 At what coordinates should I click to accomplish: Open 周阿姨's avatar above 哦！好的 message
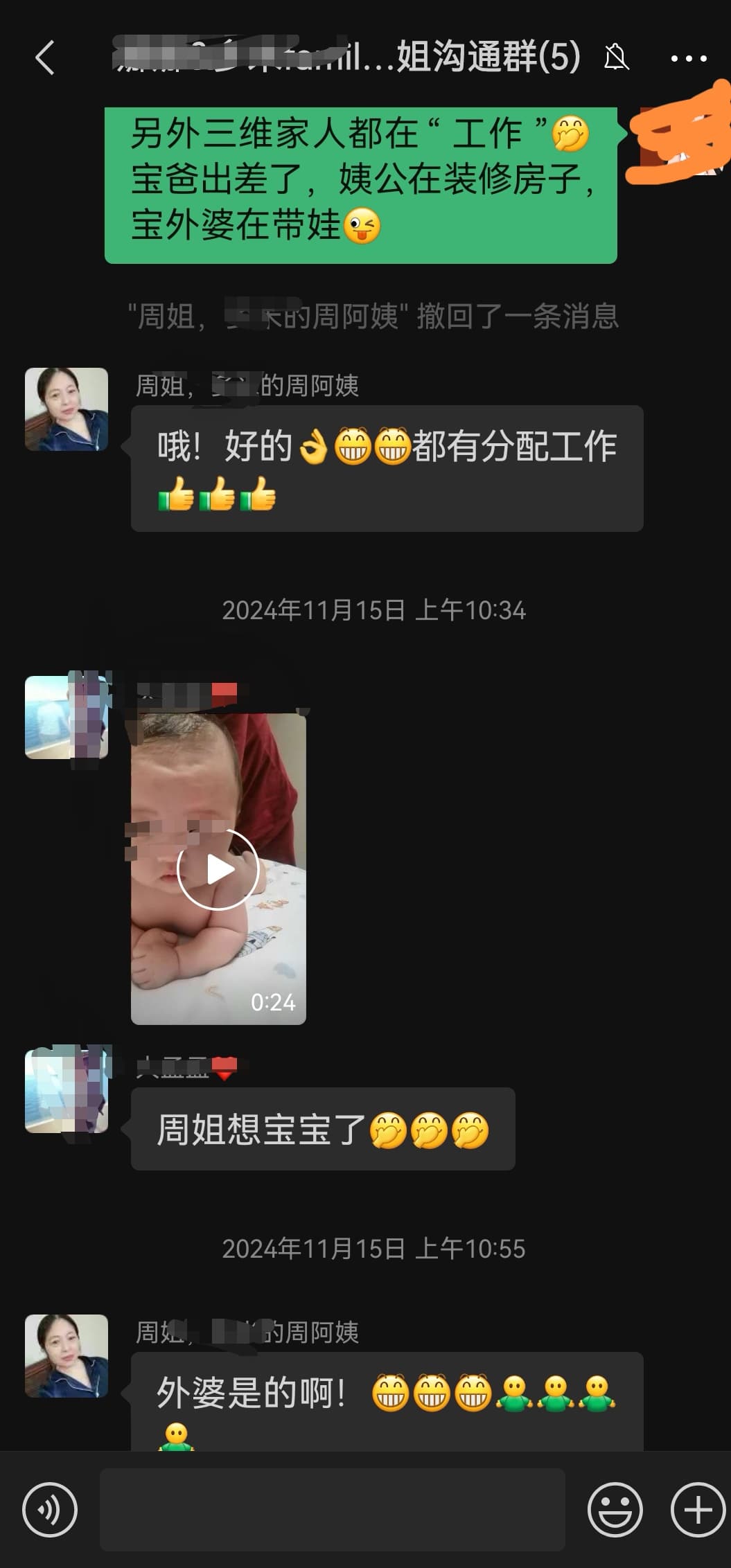pyautogui.click(x=67, y=409)
